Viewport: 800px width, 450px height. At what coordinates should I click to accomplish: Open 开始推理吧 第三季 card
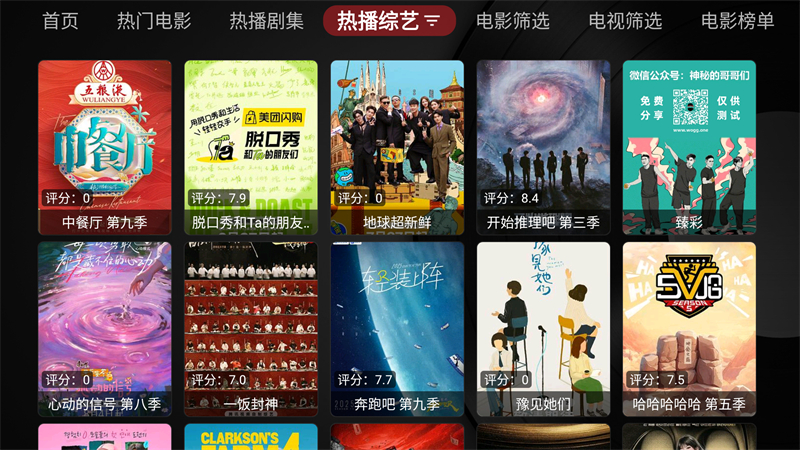click(x=543, y=147)
